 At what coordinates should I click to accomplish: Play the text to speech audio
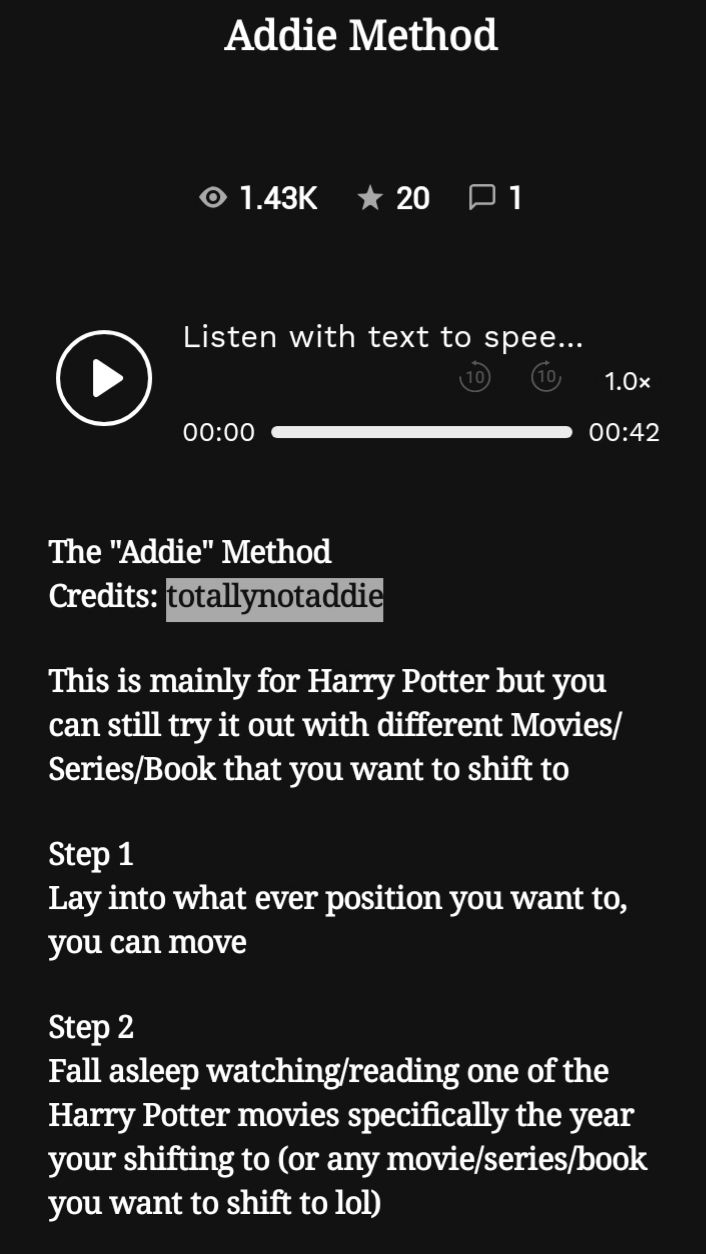(x=104, y=378)
